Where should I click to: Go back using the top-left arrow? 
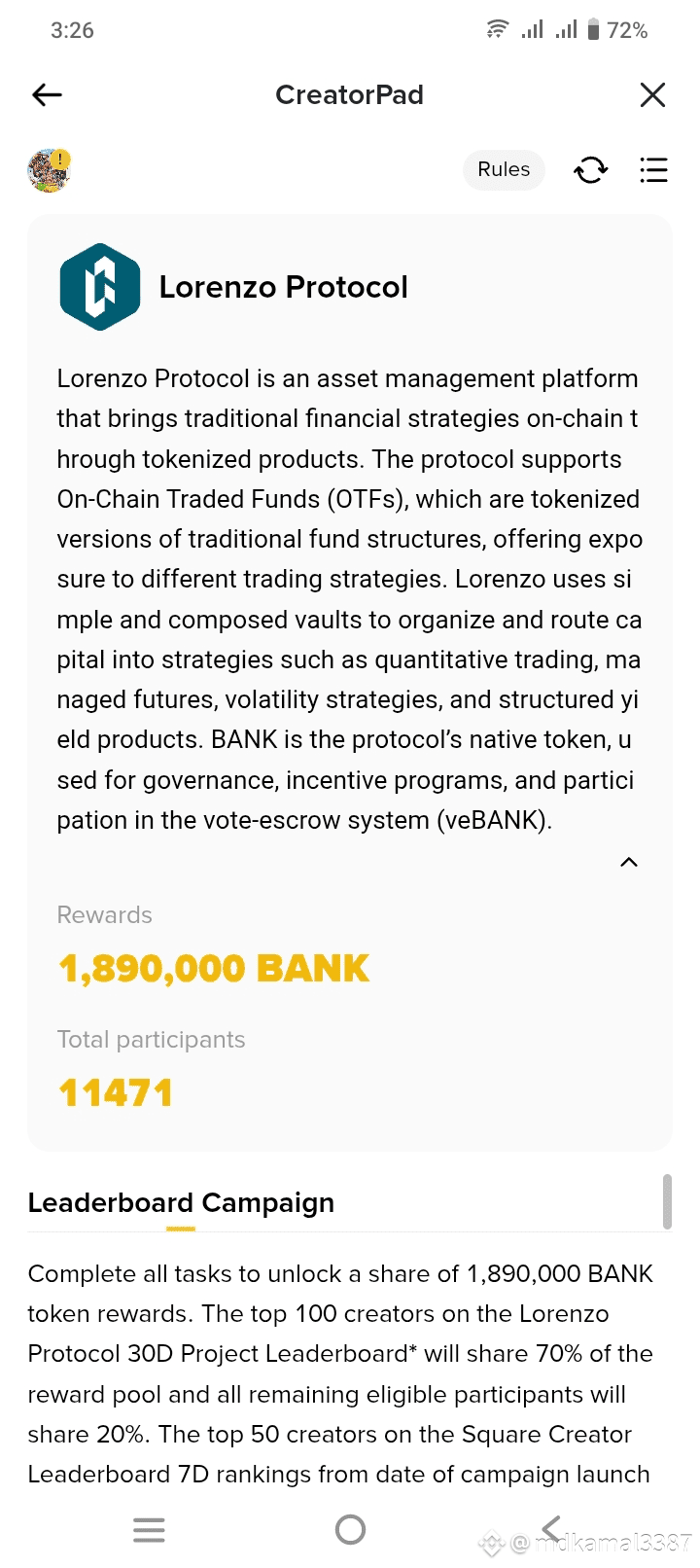47,94
